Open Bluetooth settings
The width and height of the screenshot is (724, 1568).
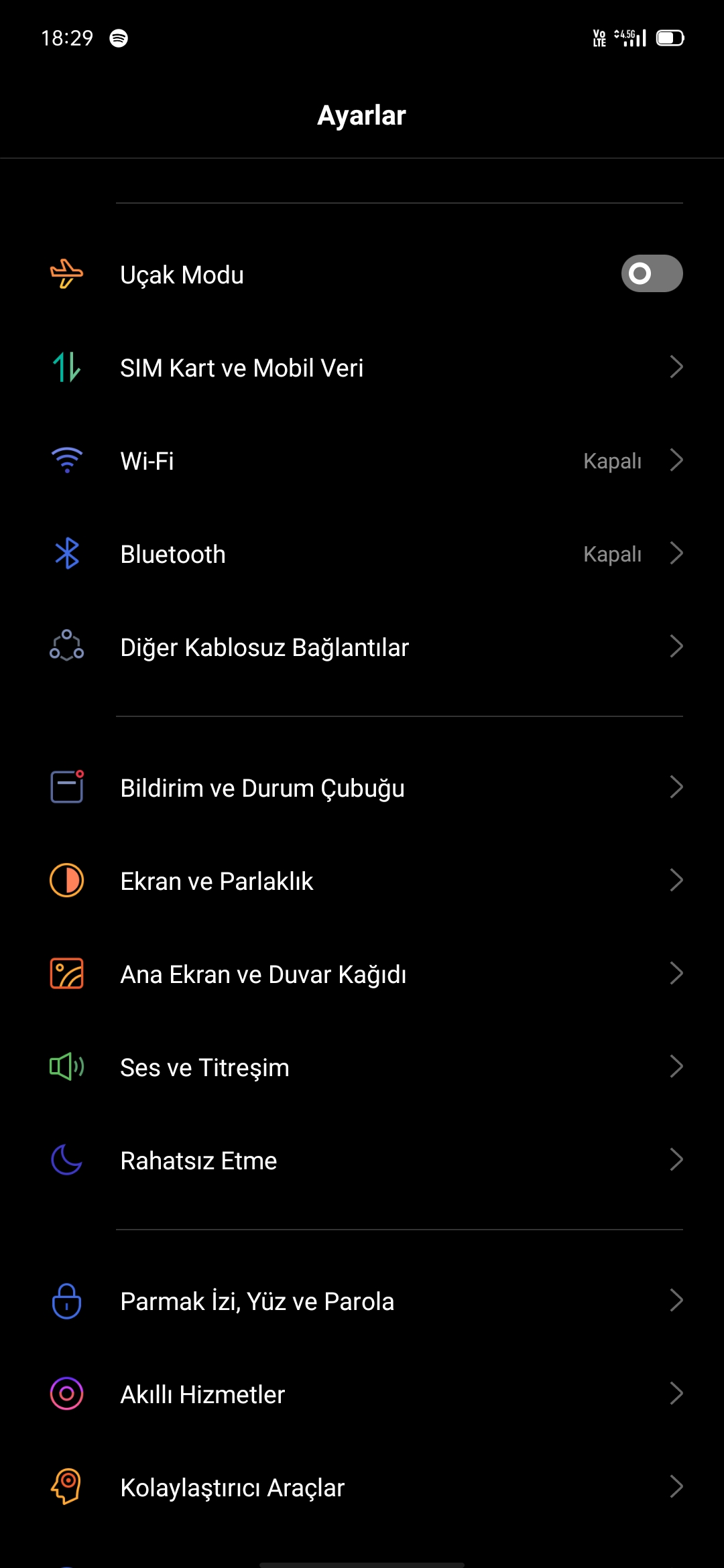[x=362, y=553]
